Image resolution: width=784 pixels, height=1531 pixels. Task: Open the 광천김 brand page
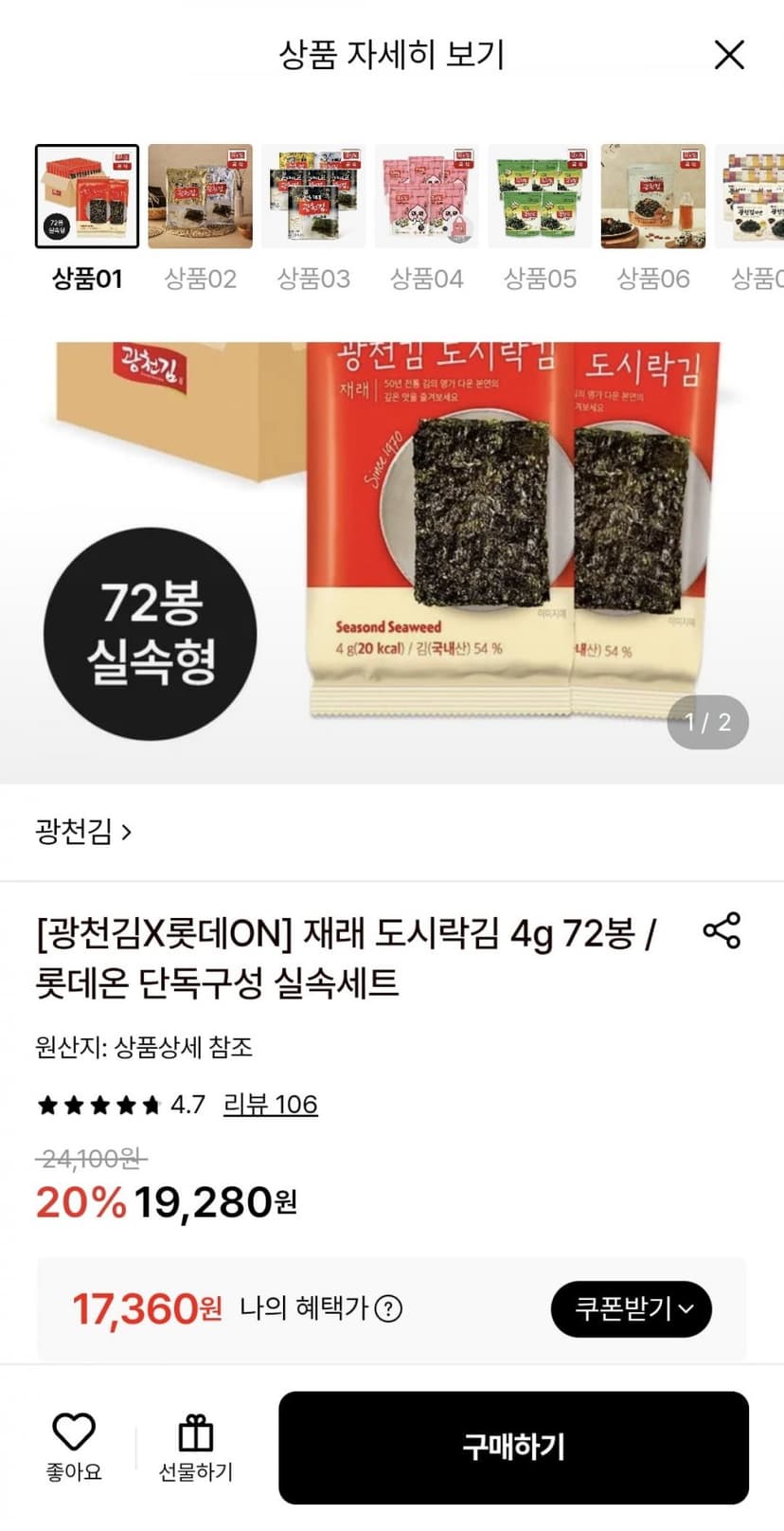pyautogui.click(x=83, y=832)
